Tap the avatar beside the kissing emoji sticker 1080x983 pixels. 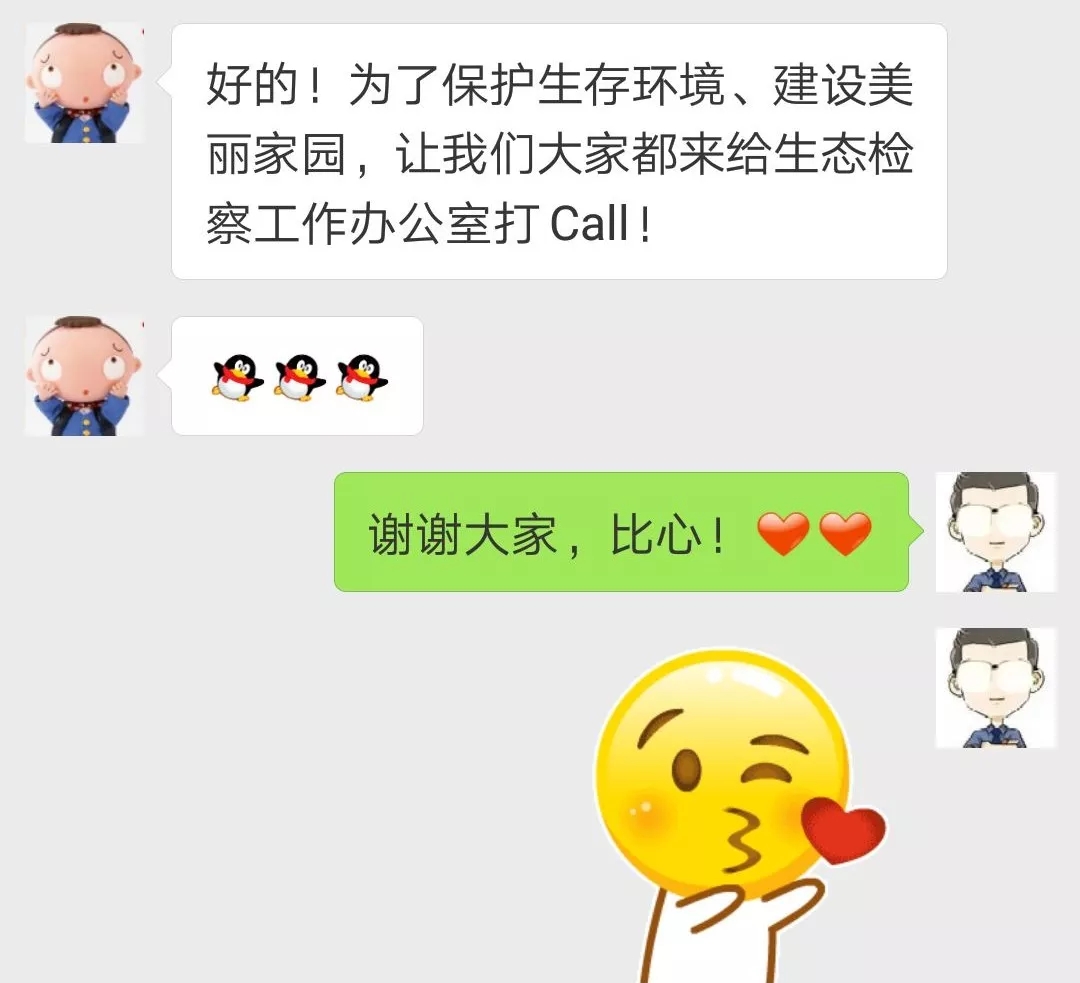click(995, 688)
